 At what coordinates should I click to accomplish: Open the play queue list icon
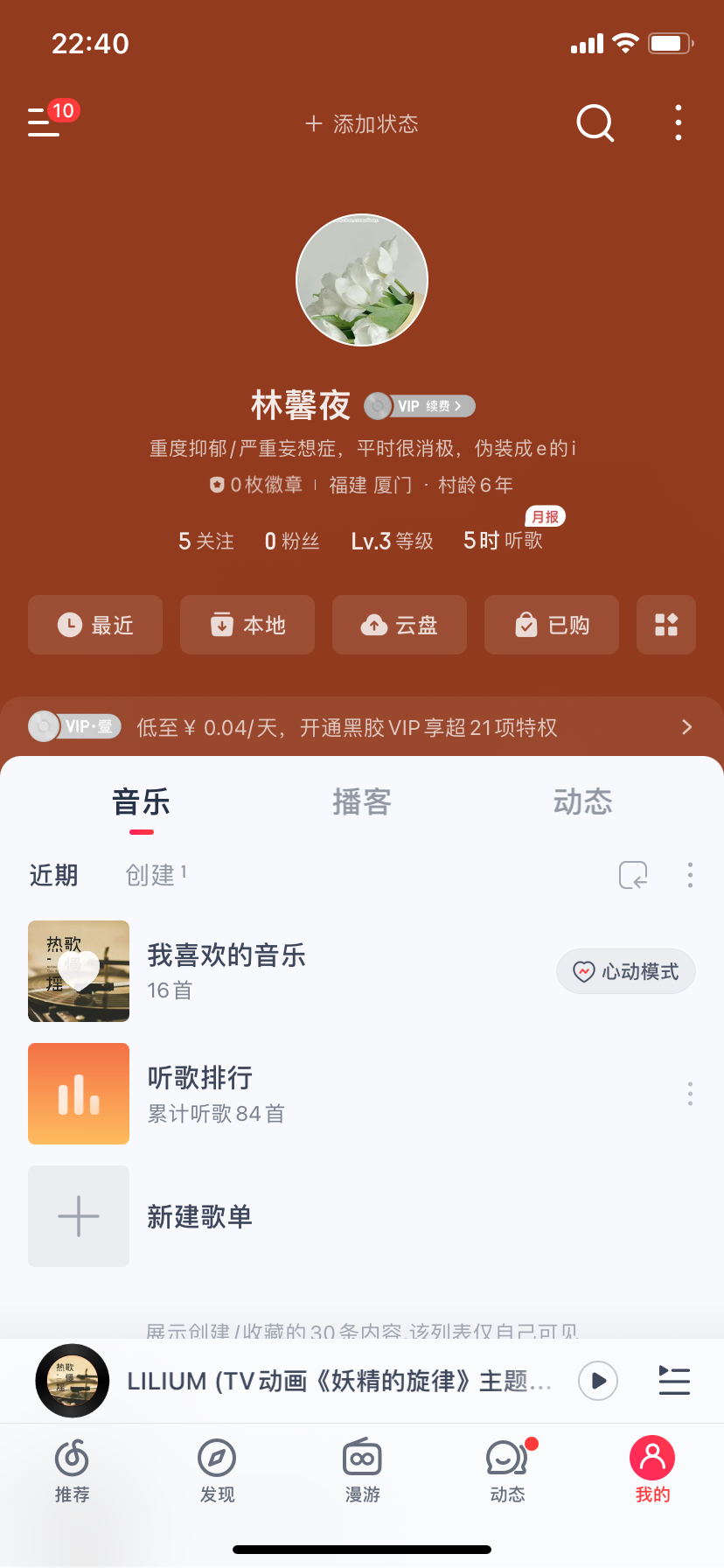coord(673,1381)
